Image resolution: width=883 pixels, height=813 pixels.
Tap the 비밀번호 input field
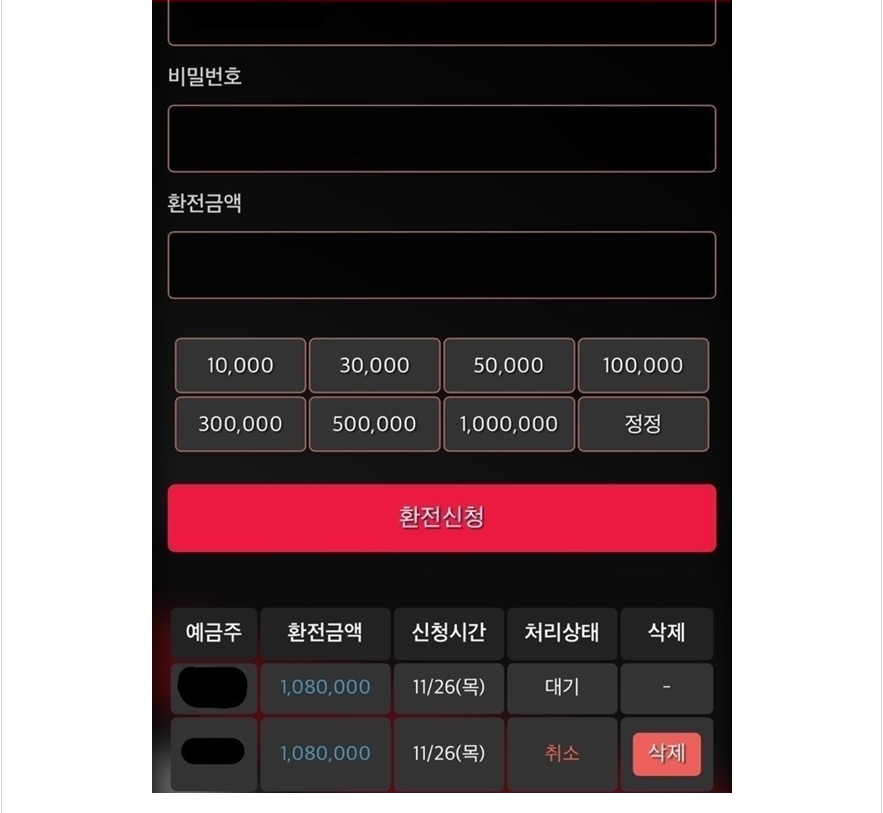point(441,138)
